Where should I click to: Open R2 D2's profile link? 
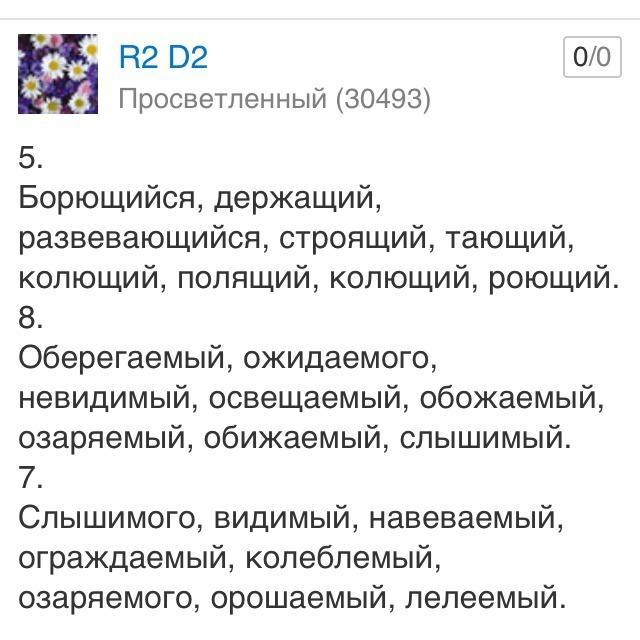(163, 57)
